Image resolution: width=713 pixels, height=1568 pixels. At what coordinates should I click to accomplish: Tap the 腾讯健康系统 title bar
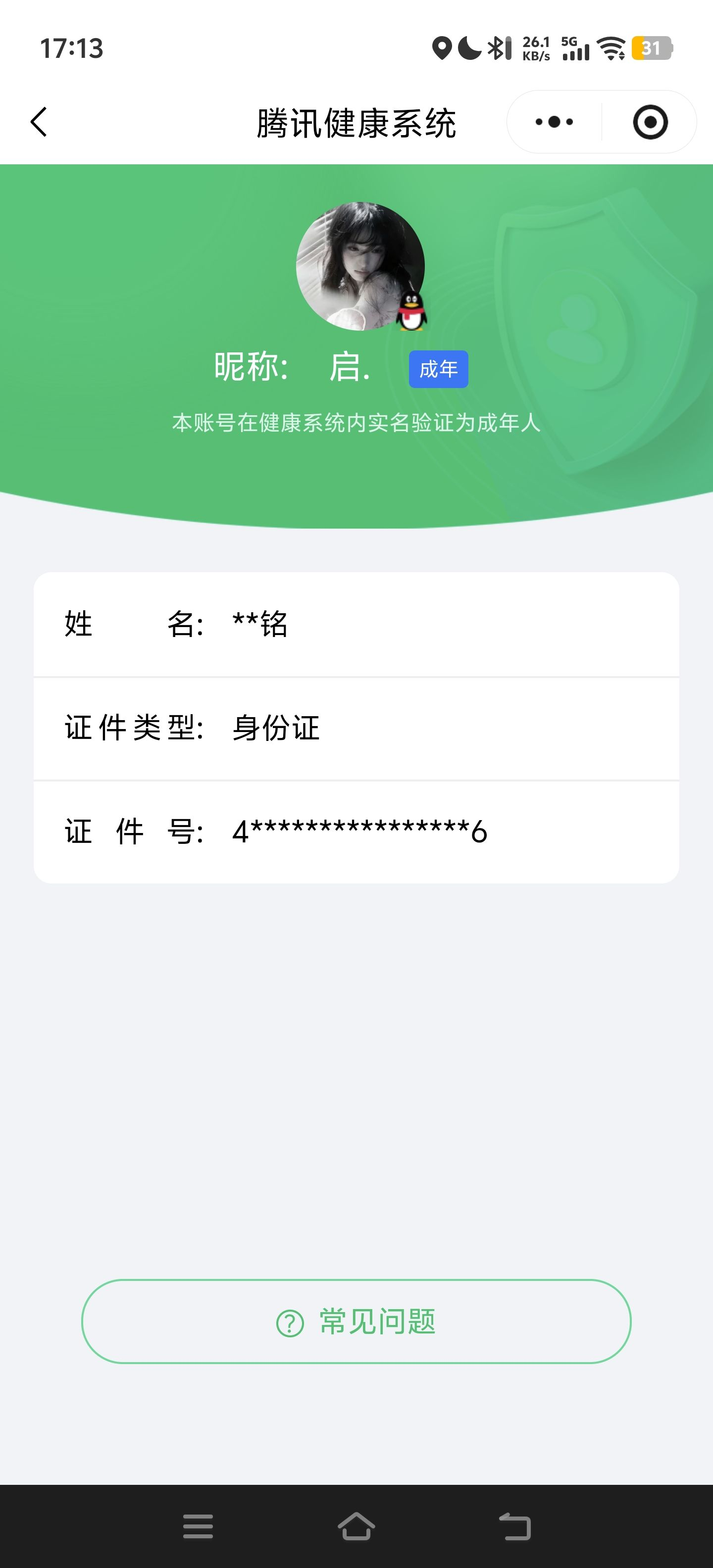(x=356, y=122)
